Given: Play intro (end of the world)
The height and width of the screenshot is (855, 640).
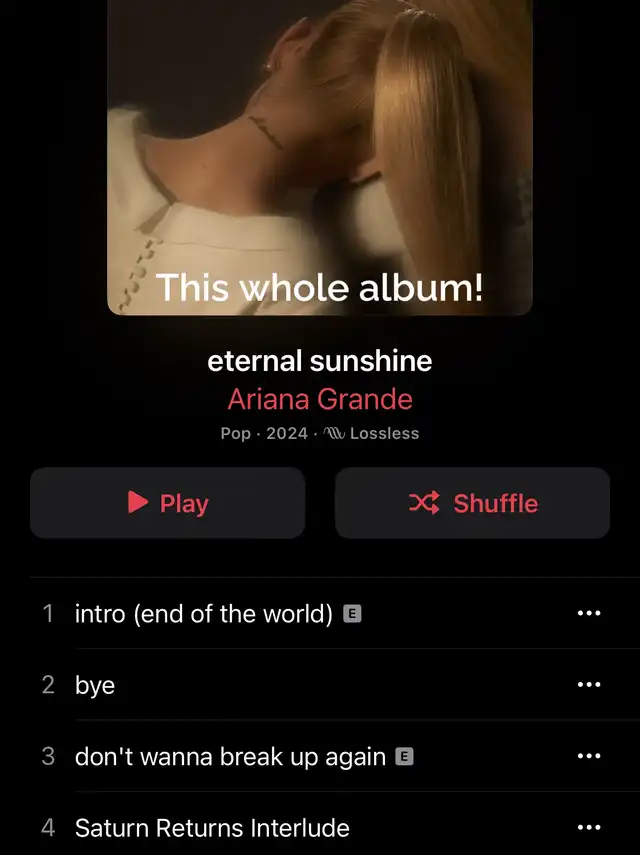Looking at the screenshot, I should pos(204,613).
